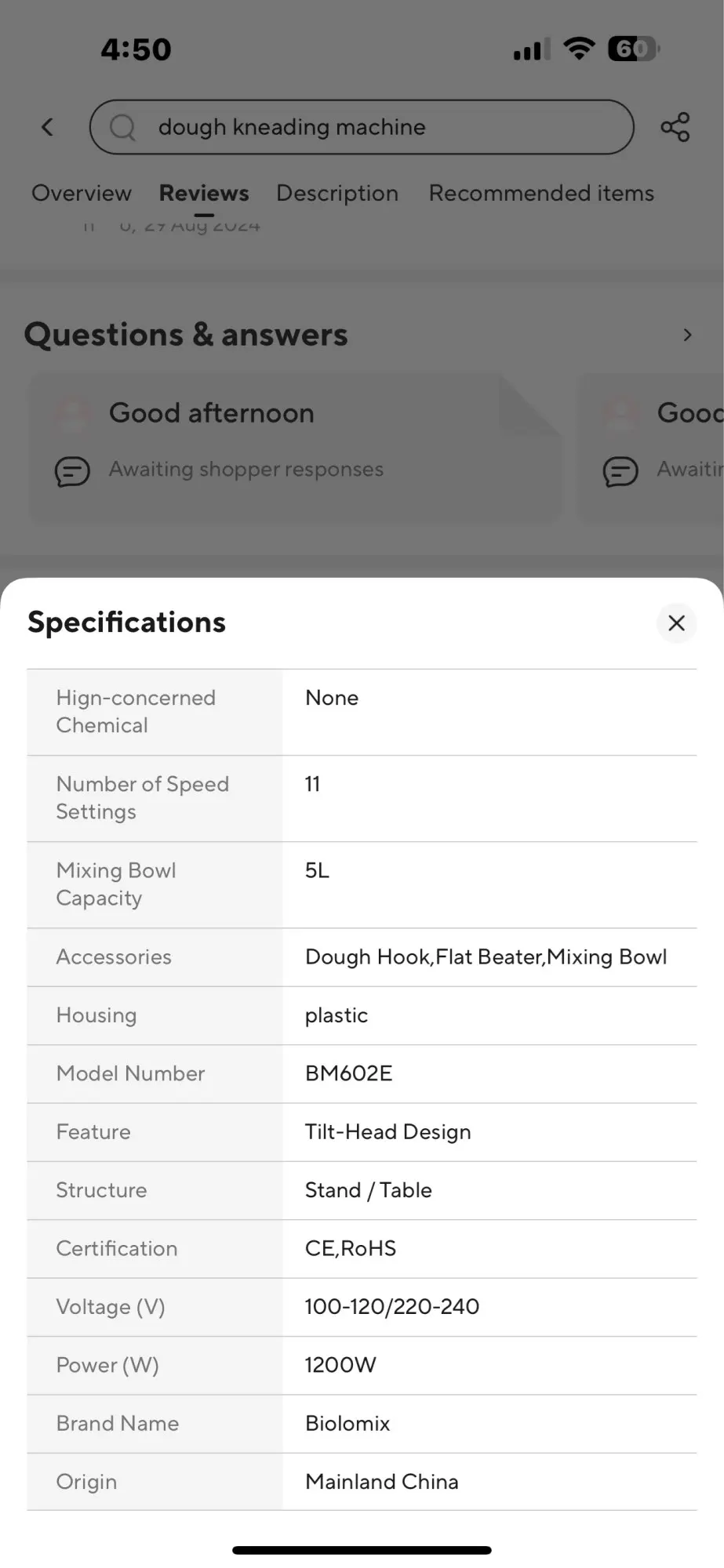Close the Specifications sheet
The width and height of the screenshot is (724, 1568).
(x=676, y=623)
